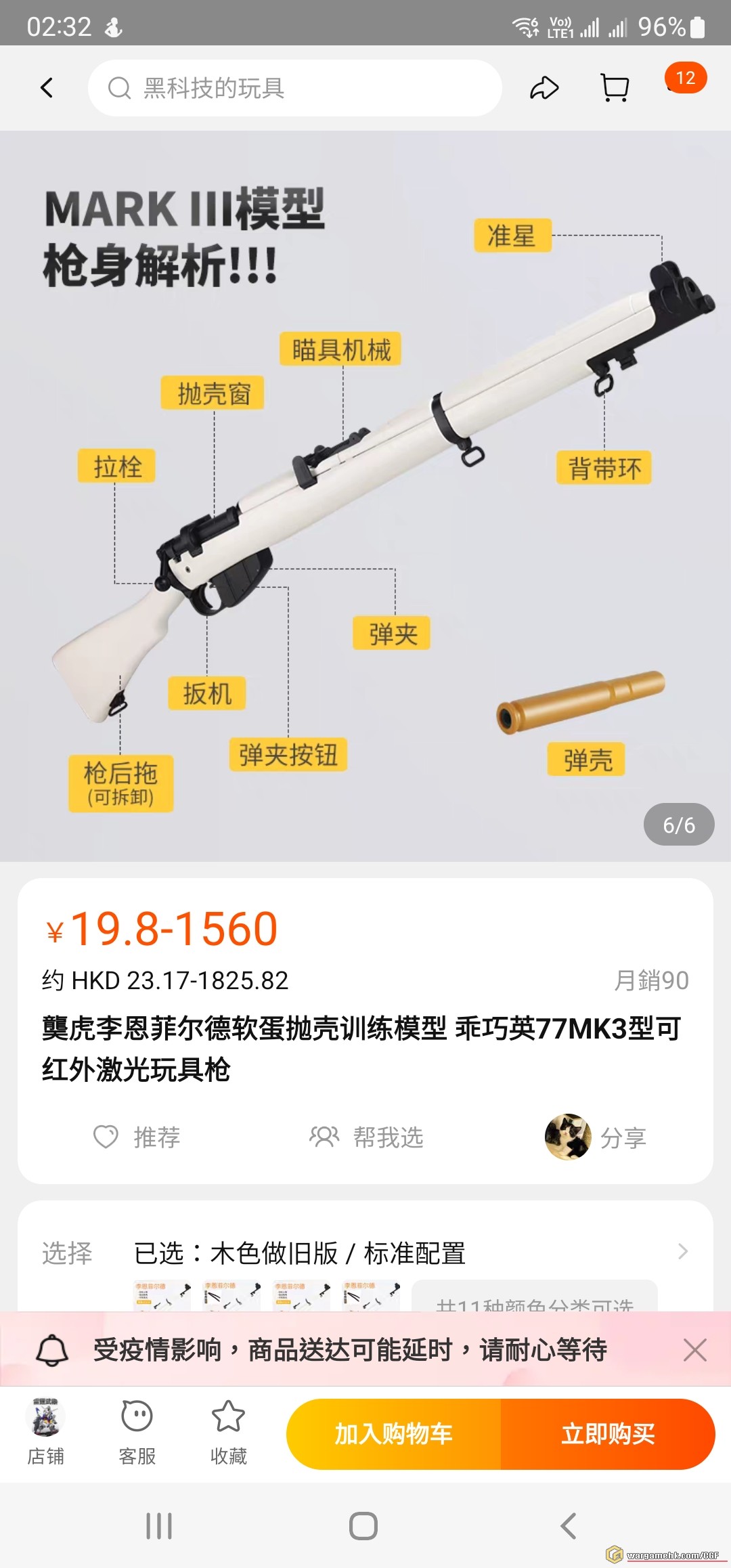
Task: Visit the 店铺 store page
Action: (x=45, y=1433)
